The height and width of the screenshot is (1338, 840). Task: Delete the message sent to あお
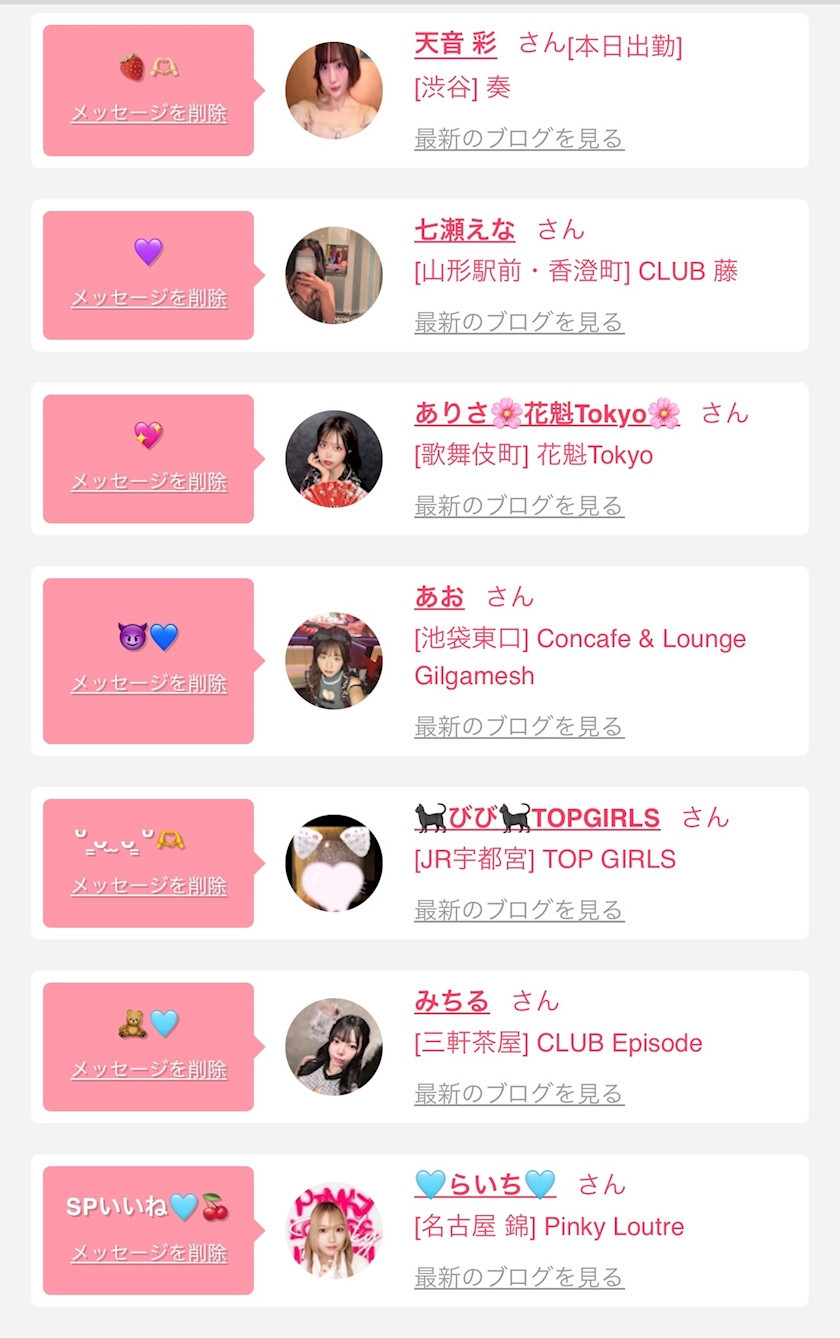tap(149, 684)
